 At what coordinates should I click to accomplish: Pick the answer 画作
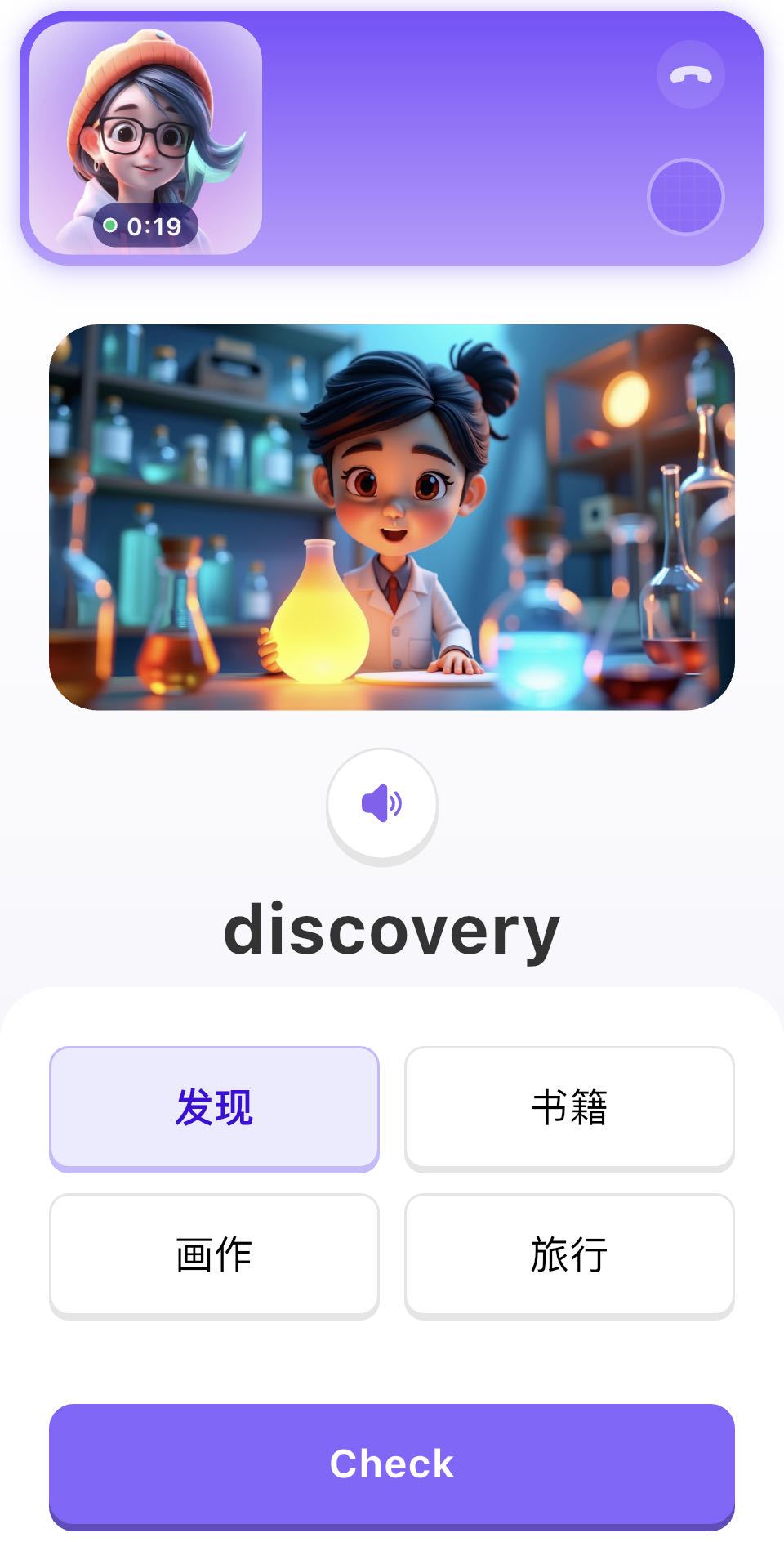pyautogui.click(x=214, y=1254)
